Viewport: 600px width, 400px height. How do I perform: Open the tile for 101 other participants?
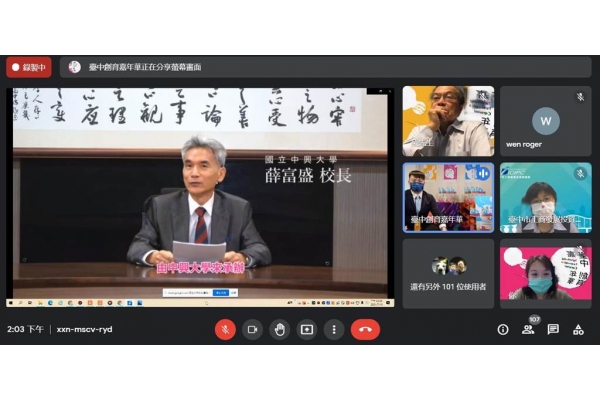pyautogui.click(x=448, y=273)
